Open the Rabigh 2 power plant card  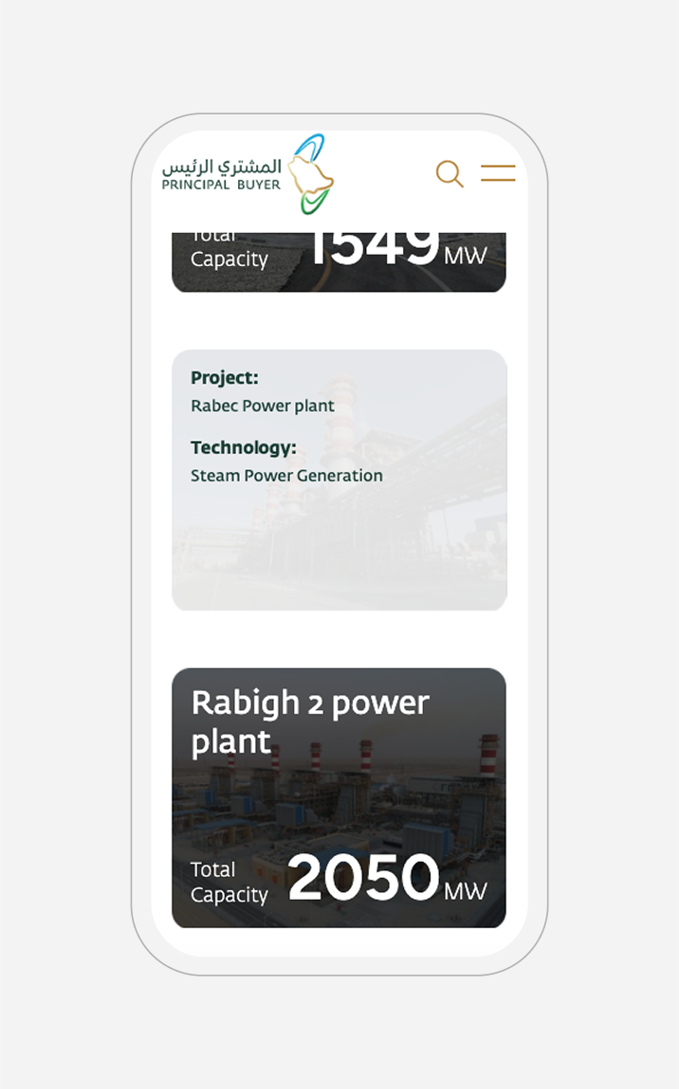pyautogui.click(x=339, y=797)
